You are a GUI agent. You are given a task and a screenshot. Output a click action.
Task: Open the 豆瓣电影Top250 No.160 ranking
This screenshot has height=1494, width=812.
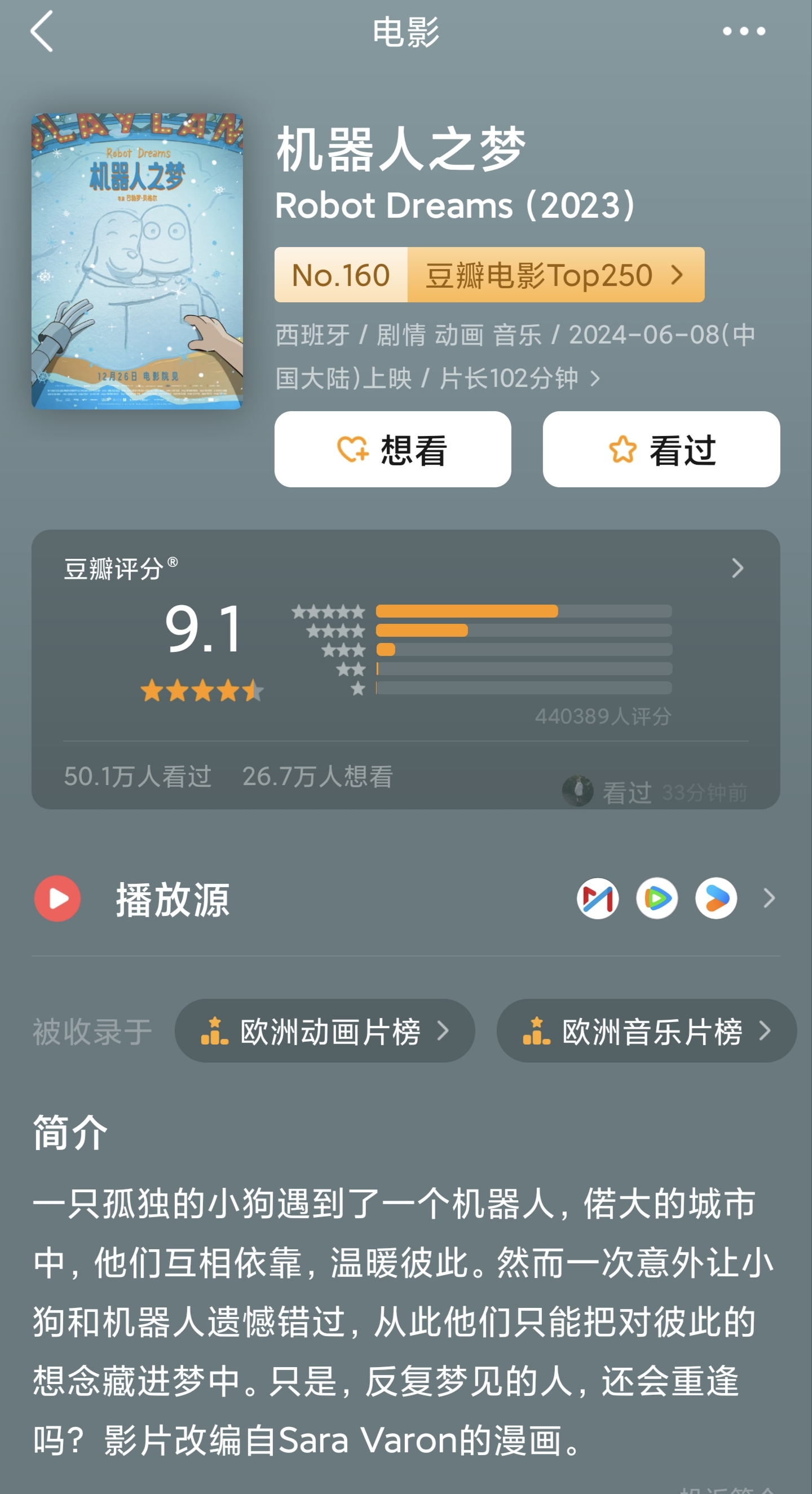[489, 275]
